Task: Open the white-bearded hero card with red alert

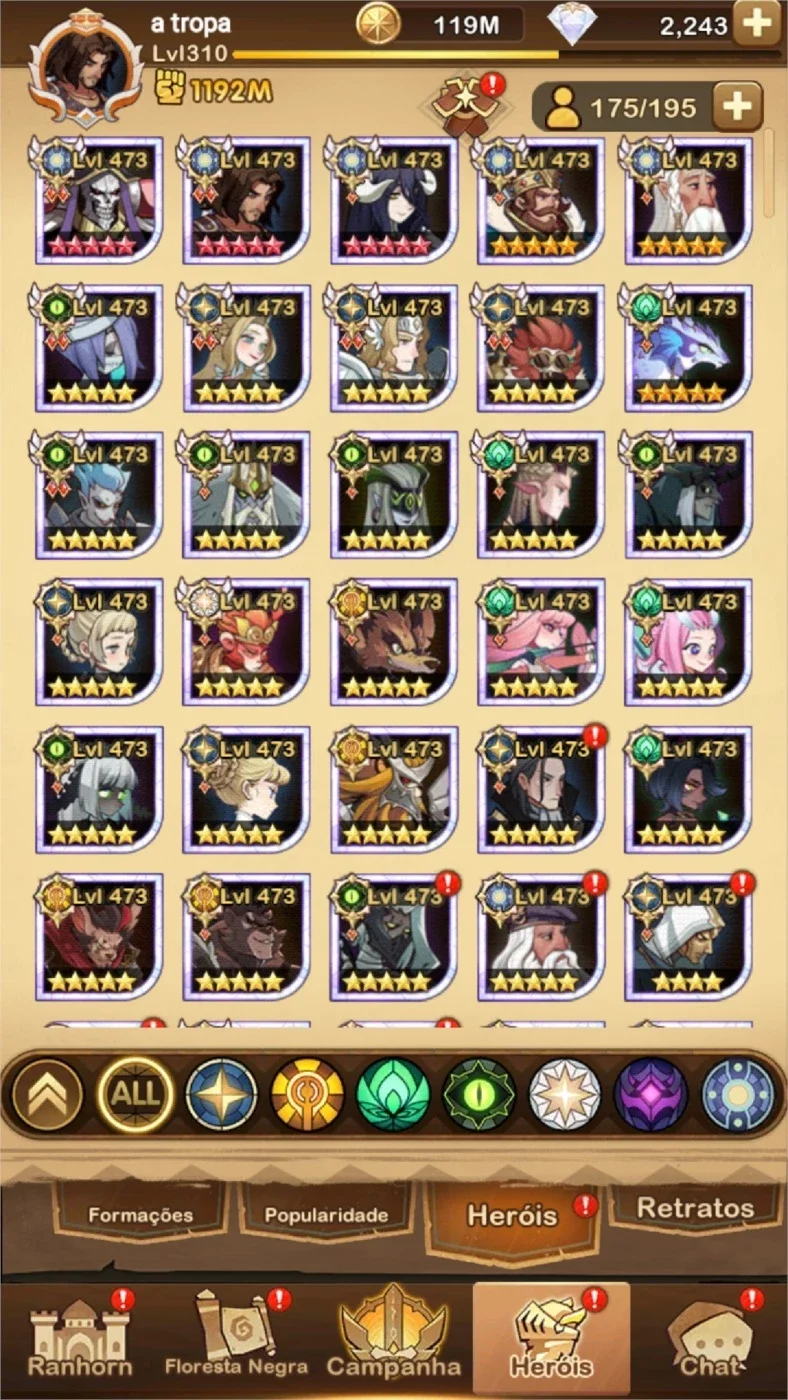Action: [541, 937]
